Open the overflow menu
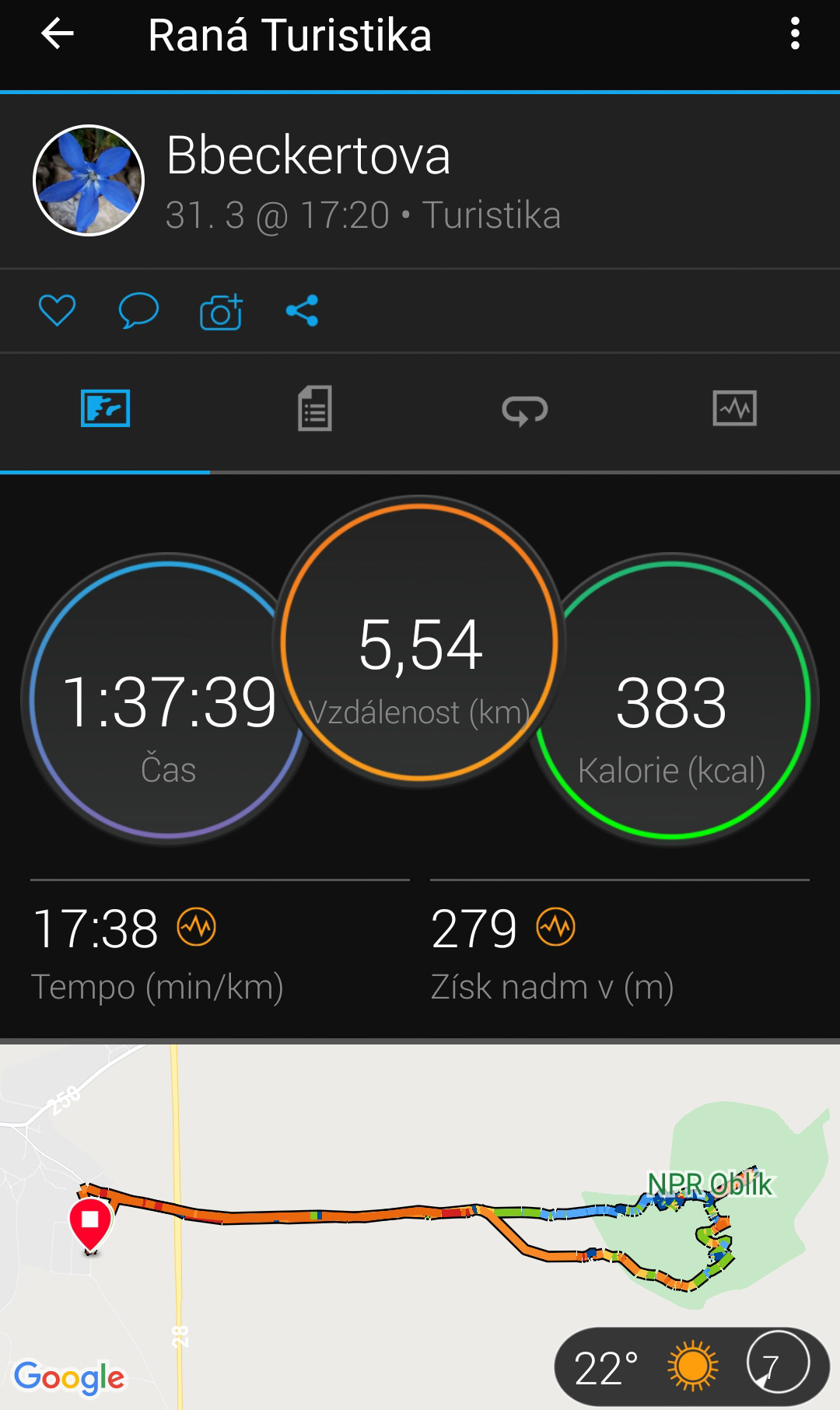Viewport: 840px width, 1410px height. (794, 34)
